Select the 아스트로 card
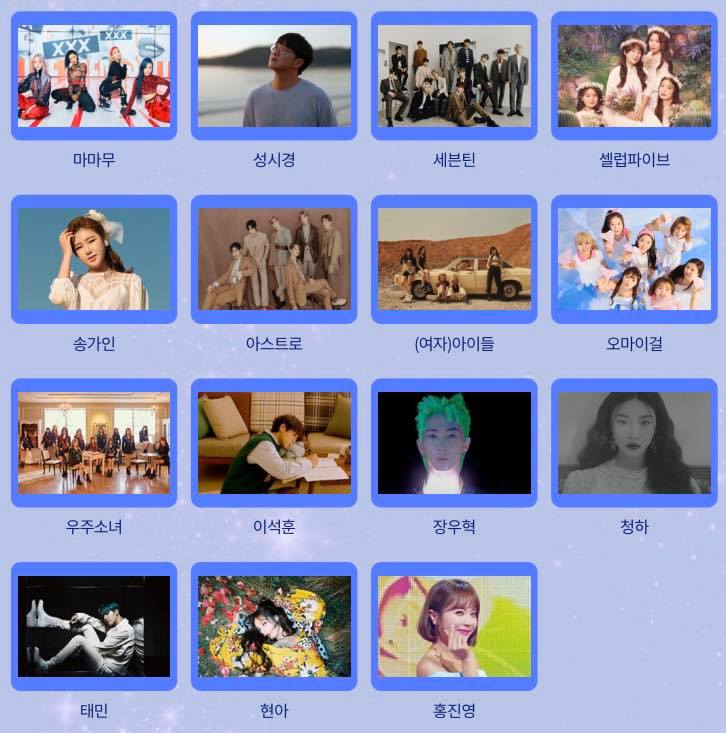Viewport: 726px width, 733px height. coord(274,259)
